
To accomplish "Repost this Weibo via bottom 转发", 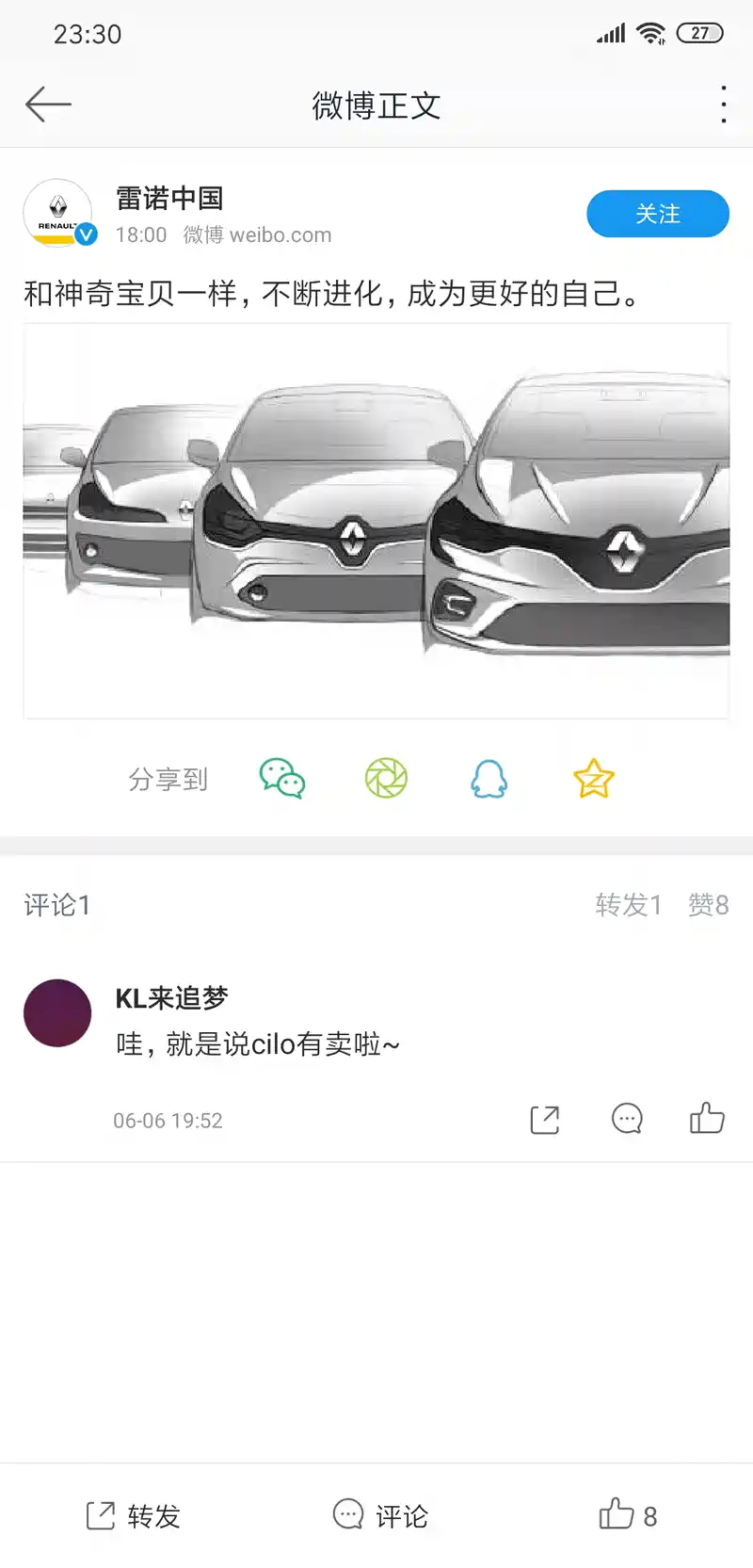I will 133,1515.
